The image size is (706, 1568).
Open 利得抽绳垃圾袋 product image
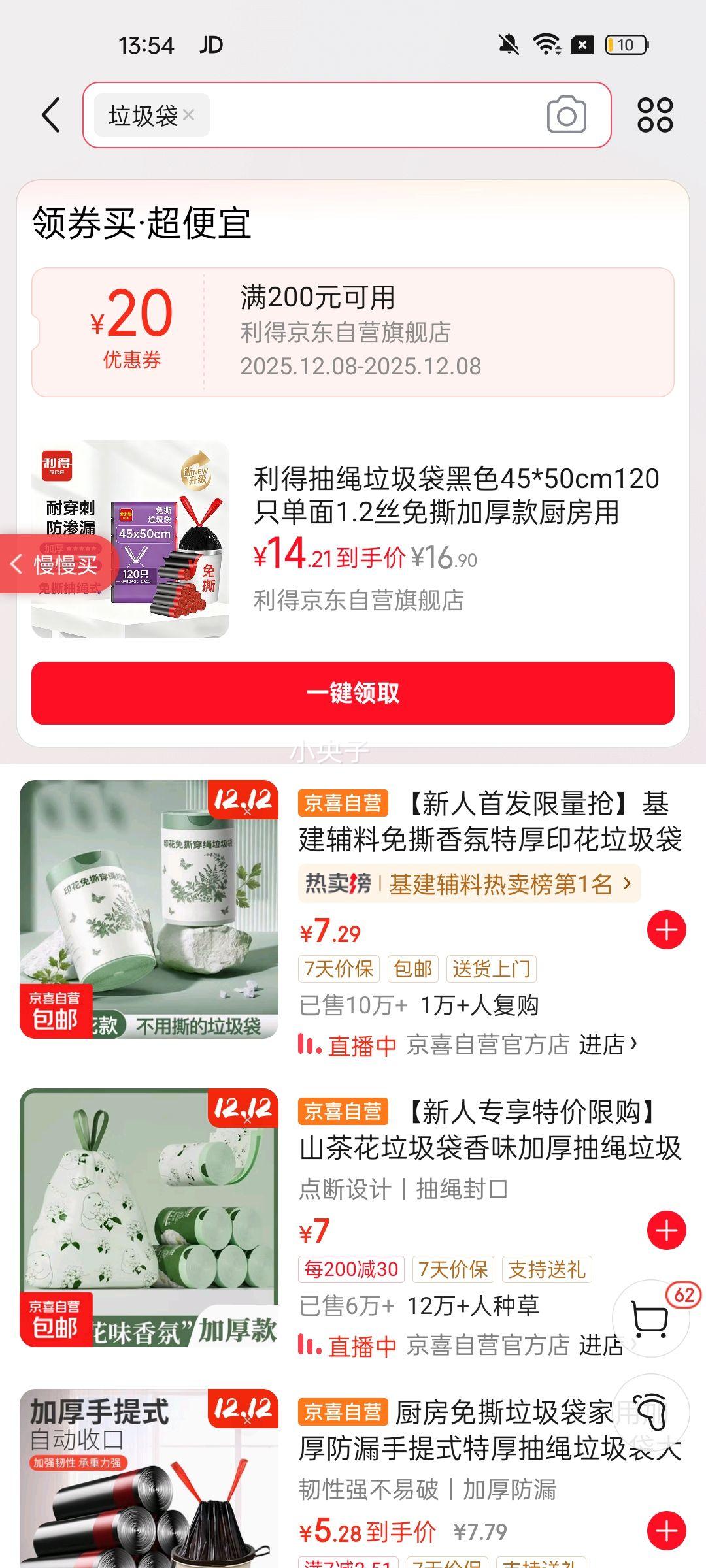(x=131, y=539)
